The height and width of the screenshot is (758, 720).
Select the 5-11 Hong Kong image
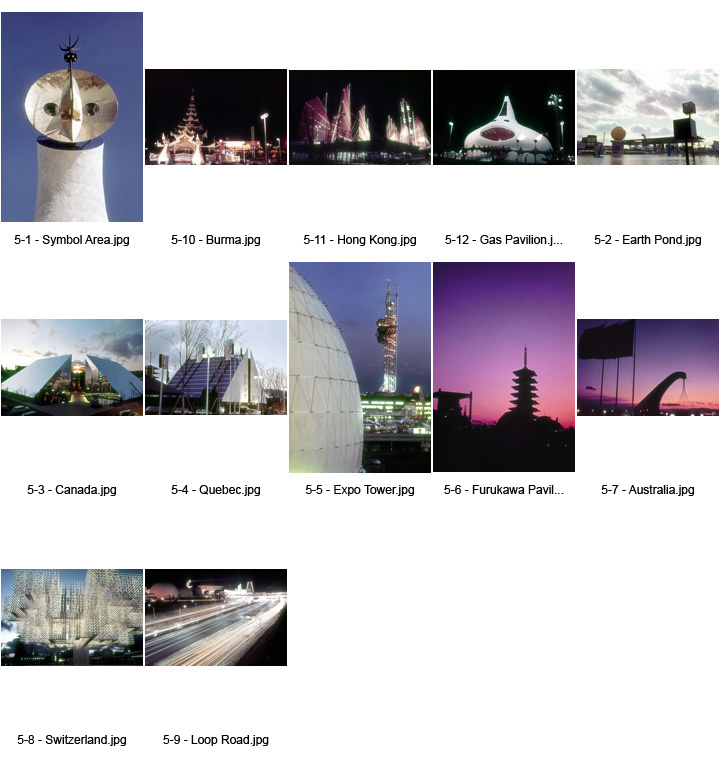pyautogui.click(x=360, y=117)
